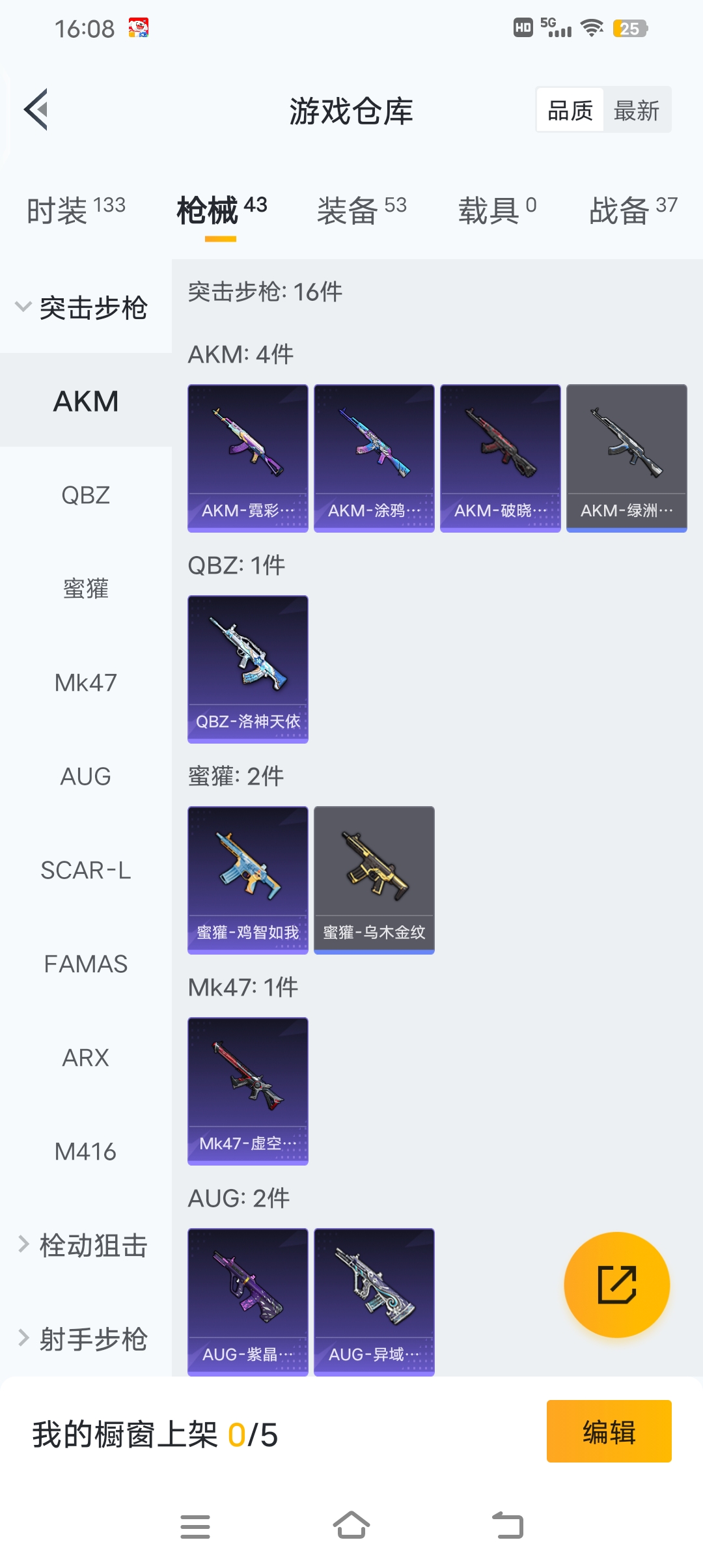
Task: Tap the orange share floating button
Action: click(616, 1285)
